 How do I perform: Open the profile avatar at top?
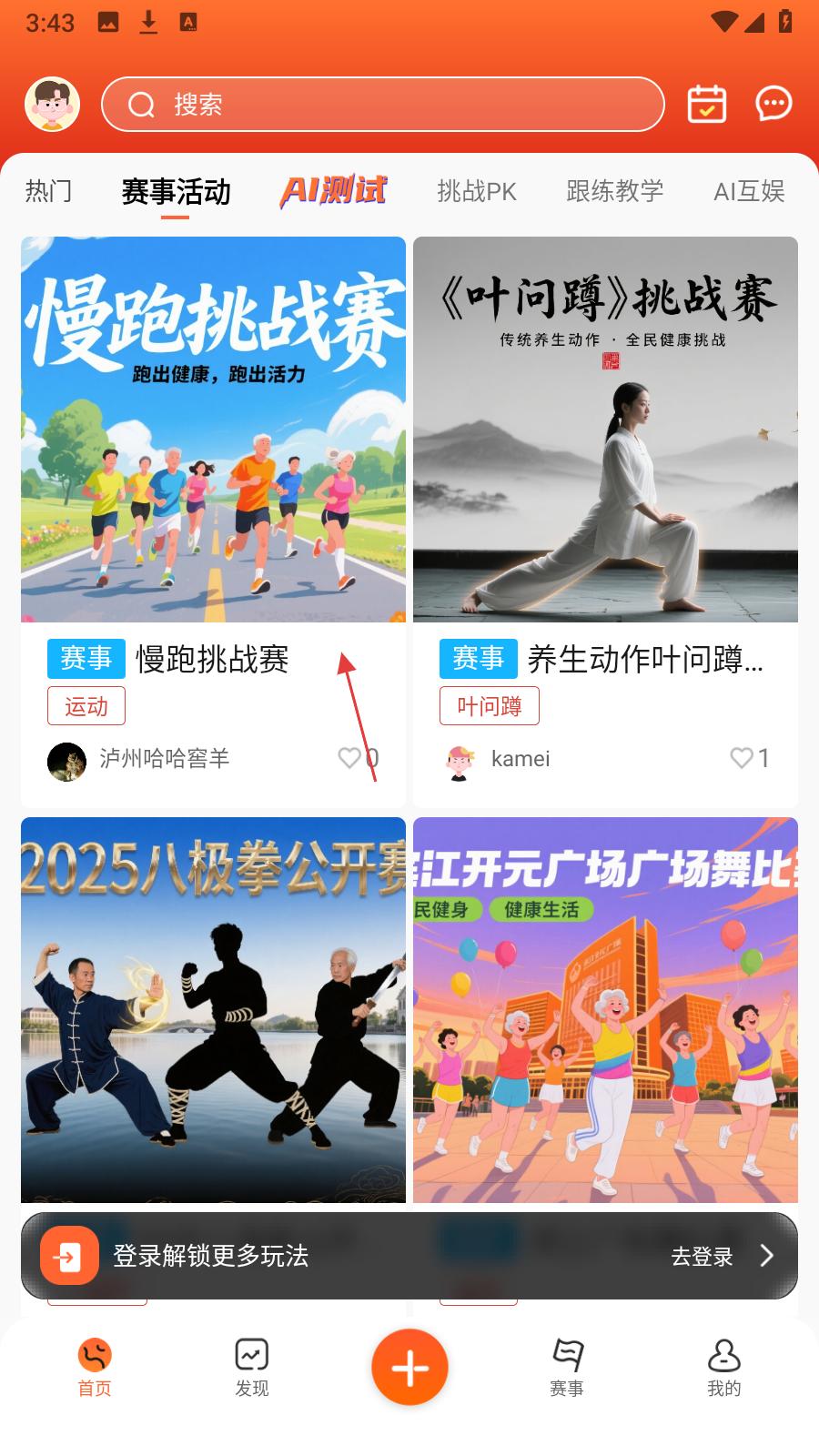[52, 104]
